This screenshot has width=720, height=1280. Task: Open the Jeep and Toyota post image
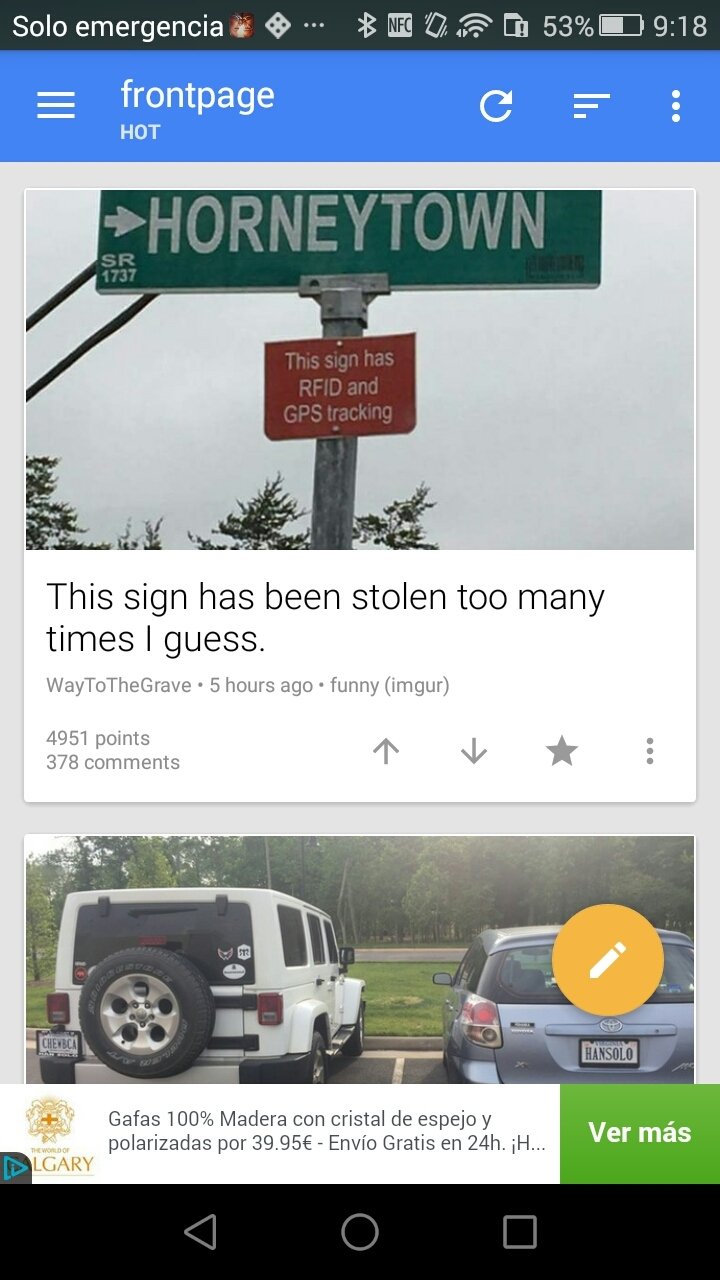[x=300, y=960]
